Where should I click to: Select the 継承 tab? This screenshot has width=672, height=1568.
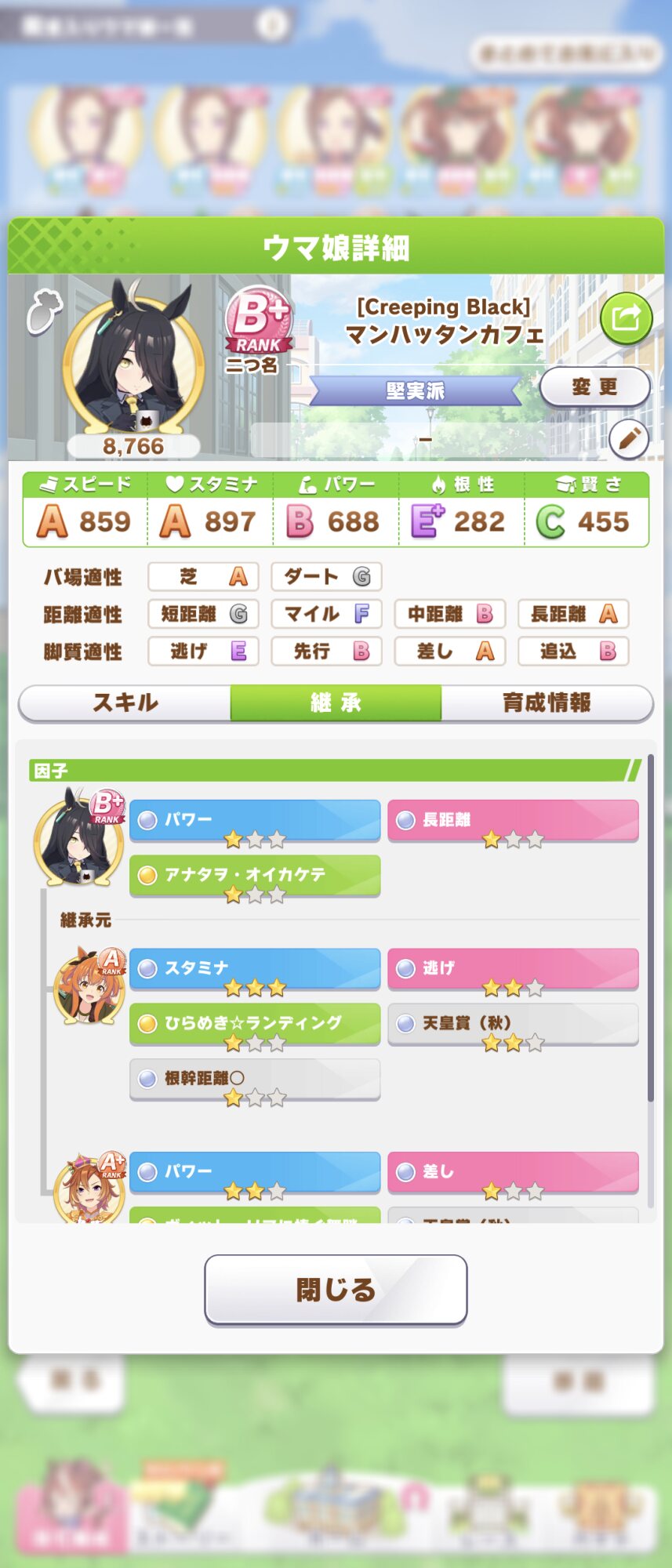pos(336,702)
